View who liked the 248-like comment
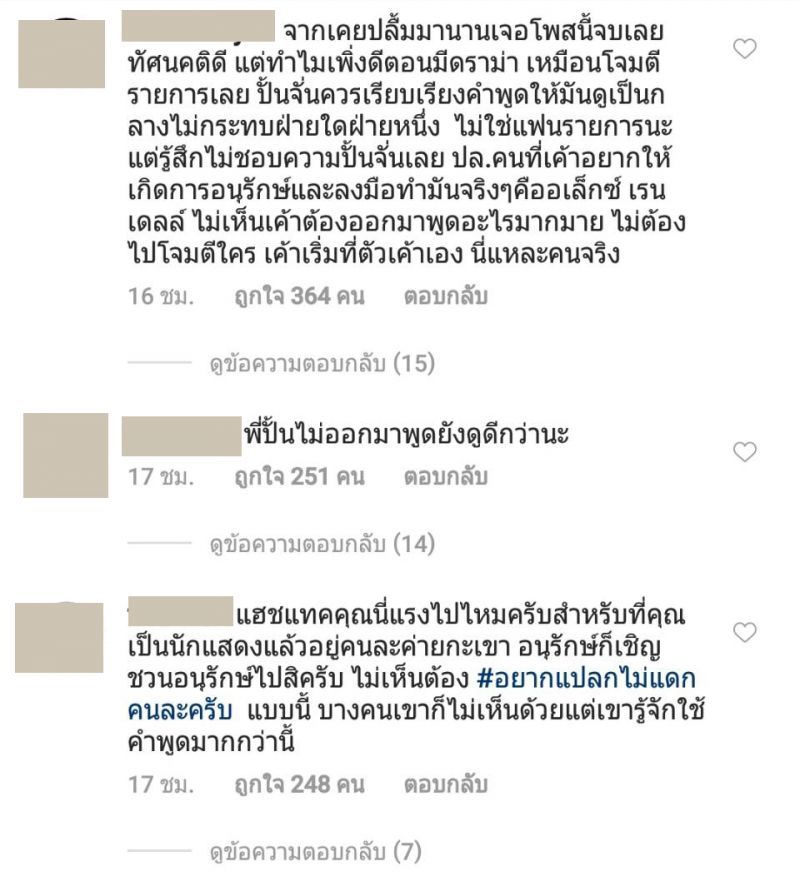This screenshot has height=896, width=800. (x=298, y=785)
